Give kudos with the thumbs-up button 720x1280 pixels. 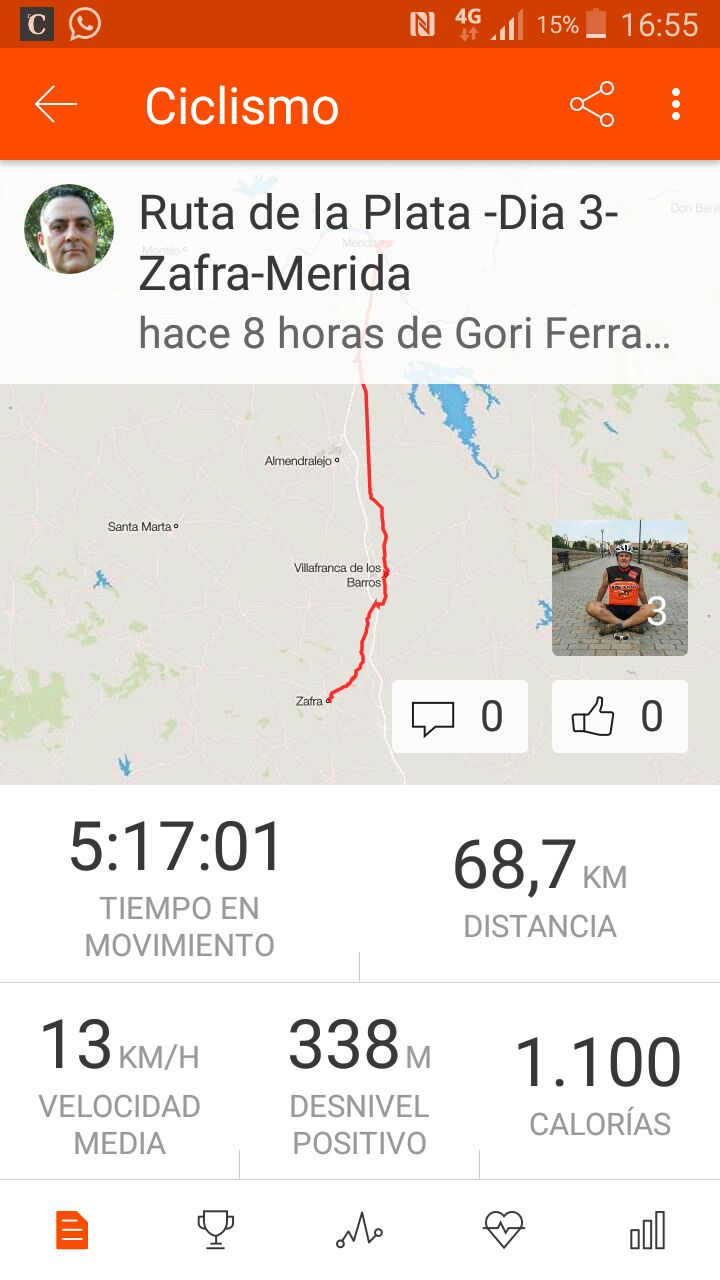(x=619, y=717)
